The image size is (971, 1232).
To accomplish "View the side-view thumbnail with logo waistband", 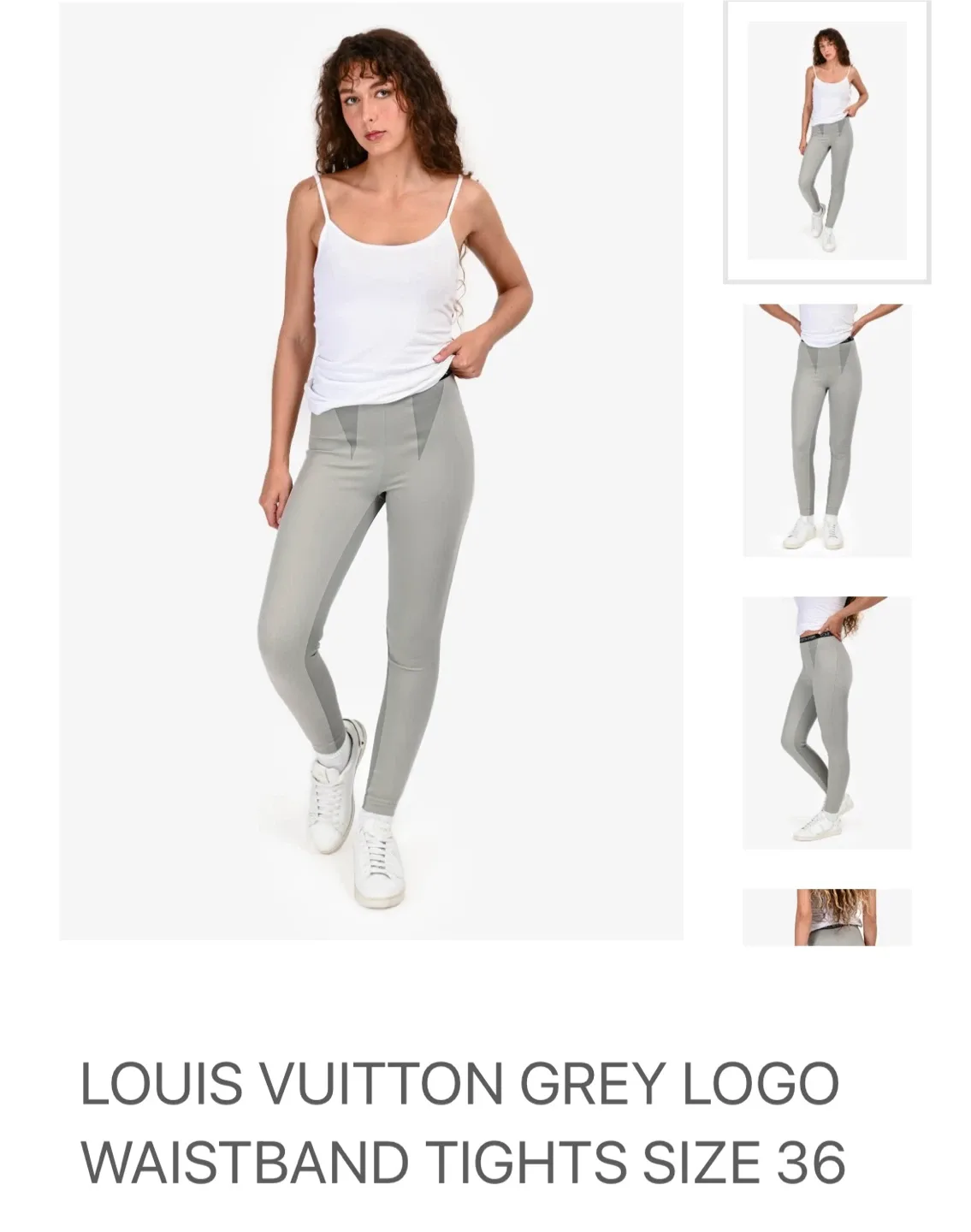I will [x=826, y=723].
